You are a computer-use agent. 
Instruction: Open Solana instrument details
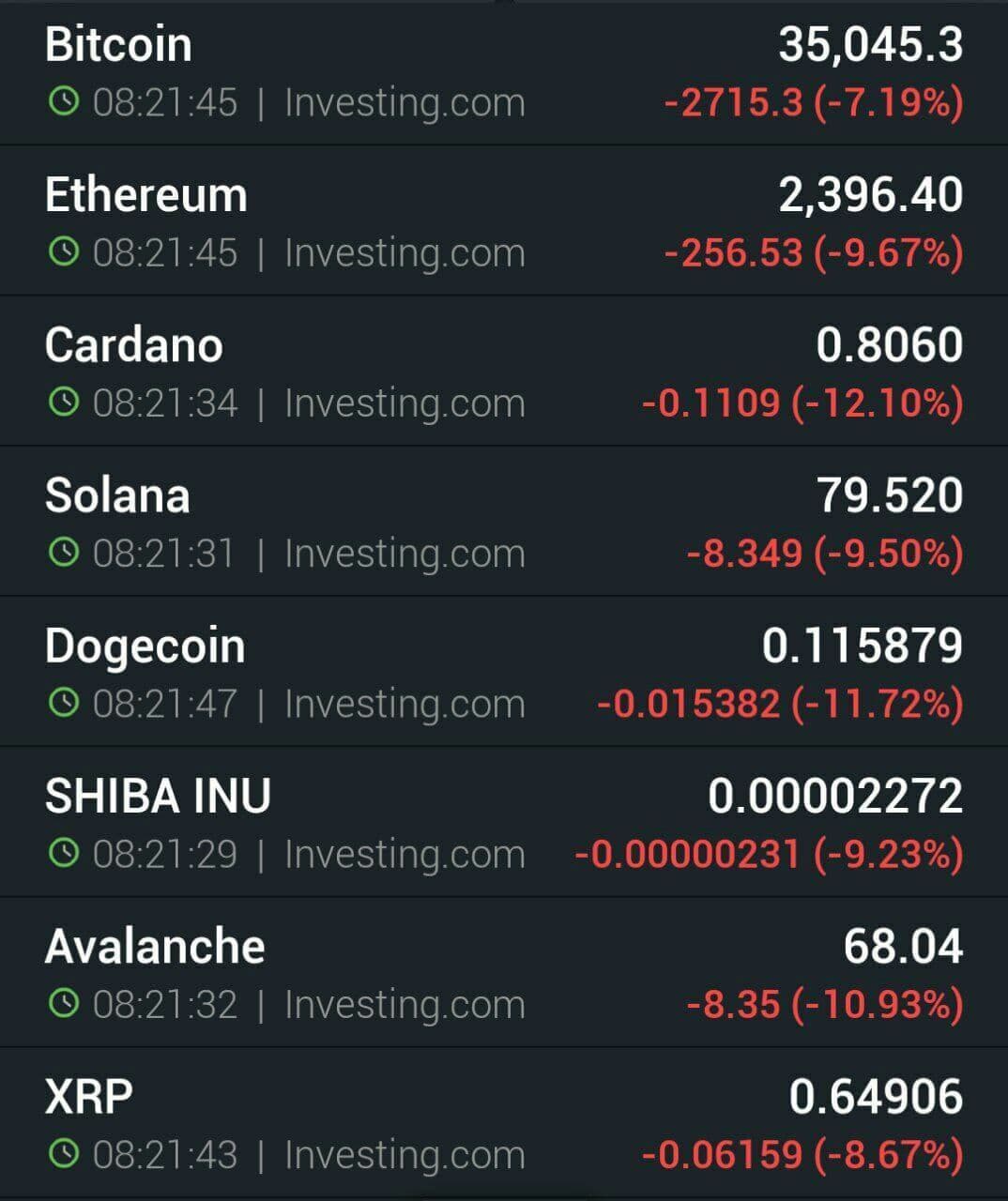(x=504, y=523)
